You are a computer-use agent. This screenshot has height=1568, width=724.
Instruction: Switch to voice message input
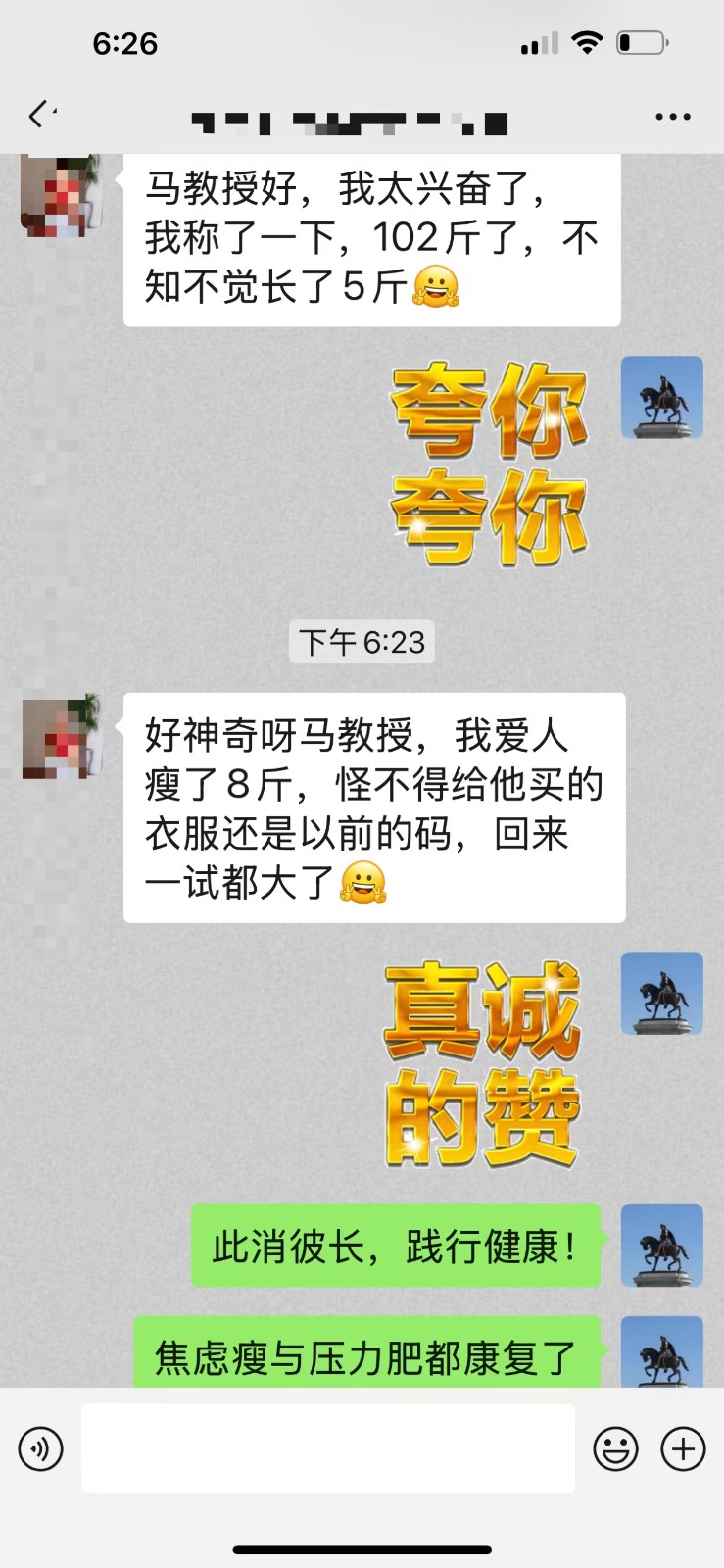click(41, 1448)
